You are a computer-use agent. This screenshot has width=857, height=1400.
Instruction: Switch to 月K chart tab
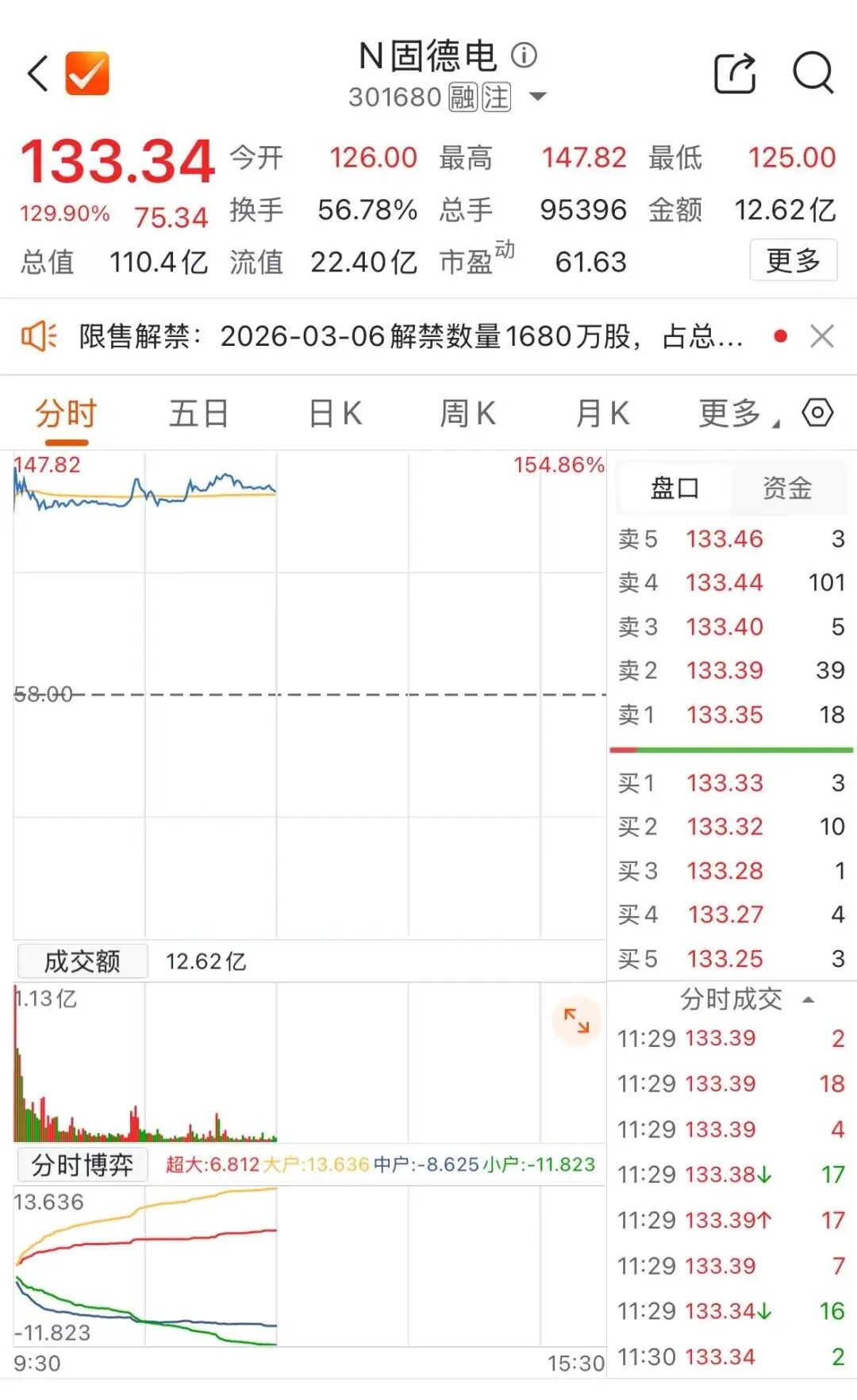pyautogui.click(x=601, y=413)
